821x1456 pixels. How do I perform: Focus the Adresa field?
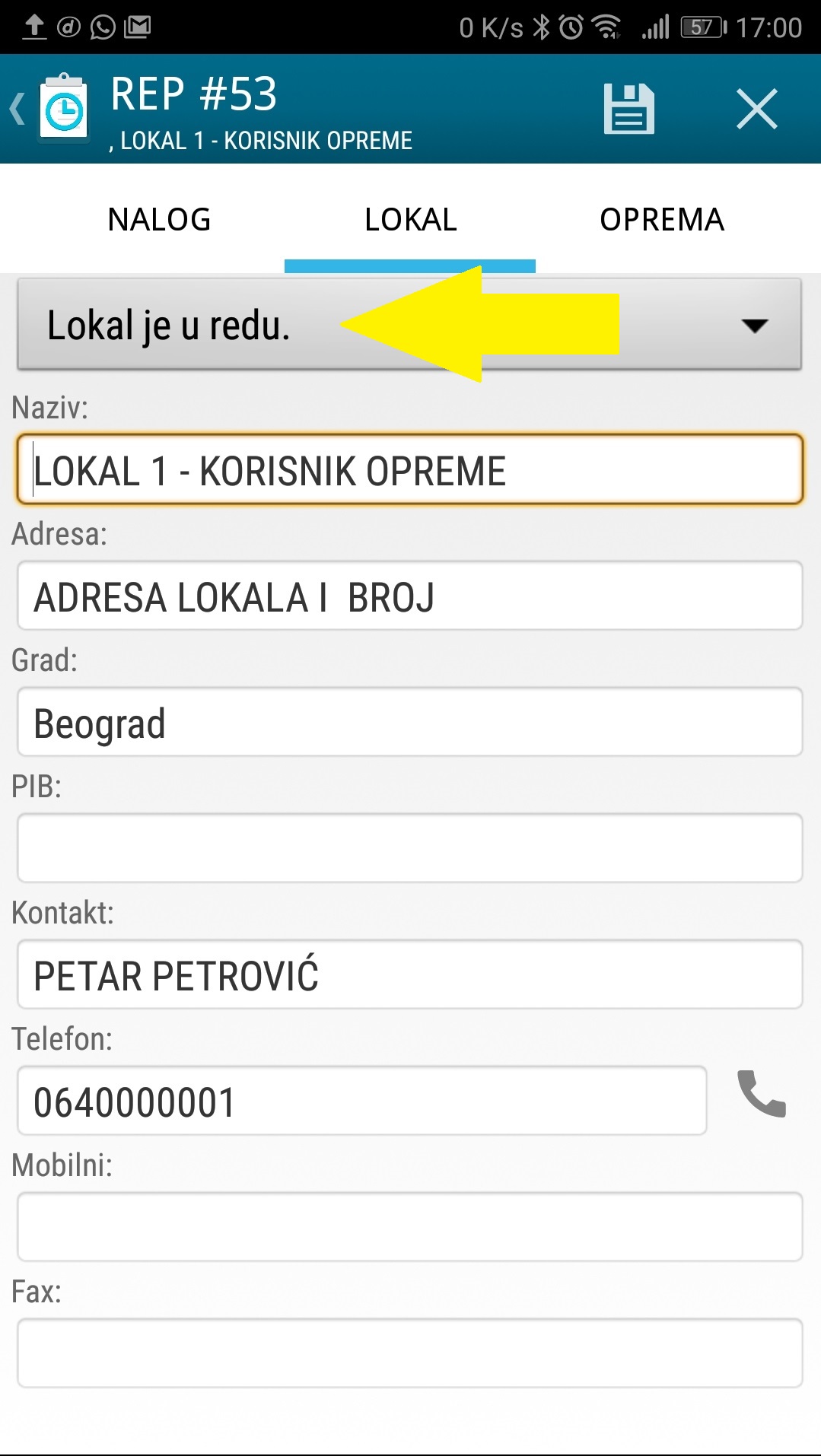(x=409, y=596)
